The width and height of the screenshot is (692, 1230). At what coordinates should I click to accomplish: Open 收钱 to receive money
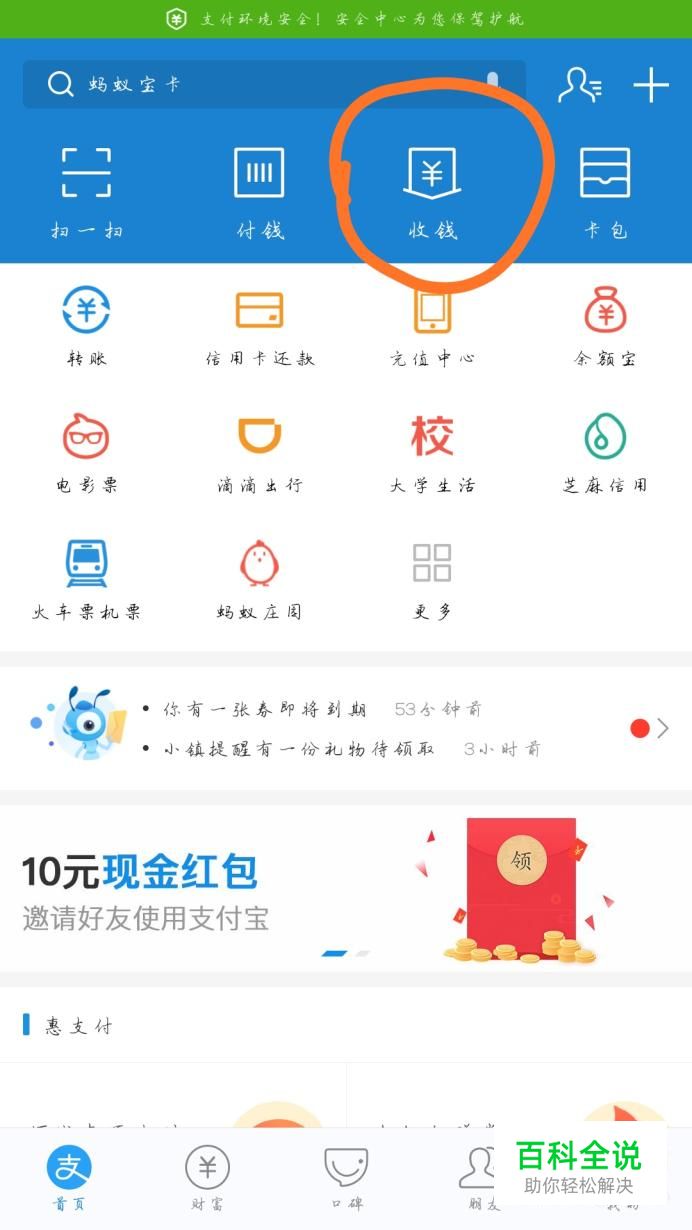point(432,192)
